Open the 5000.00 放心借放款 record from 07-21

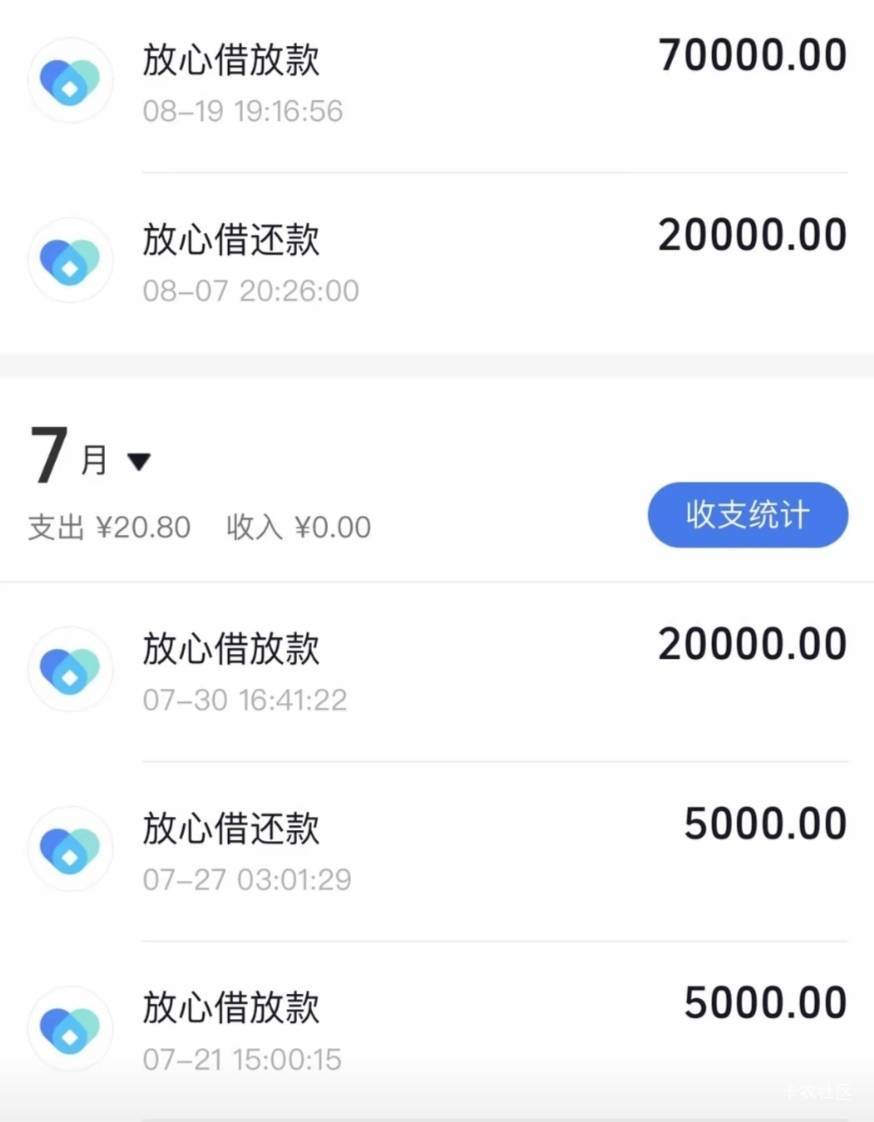coord(437,1030)
